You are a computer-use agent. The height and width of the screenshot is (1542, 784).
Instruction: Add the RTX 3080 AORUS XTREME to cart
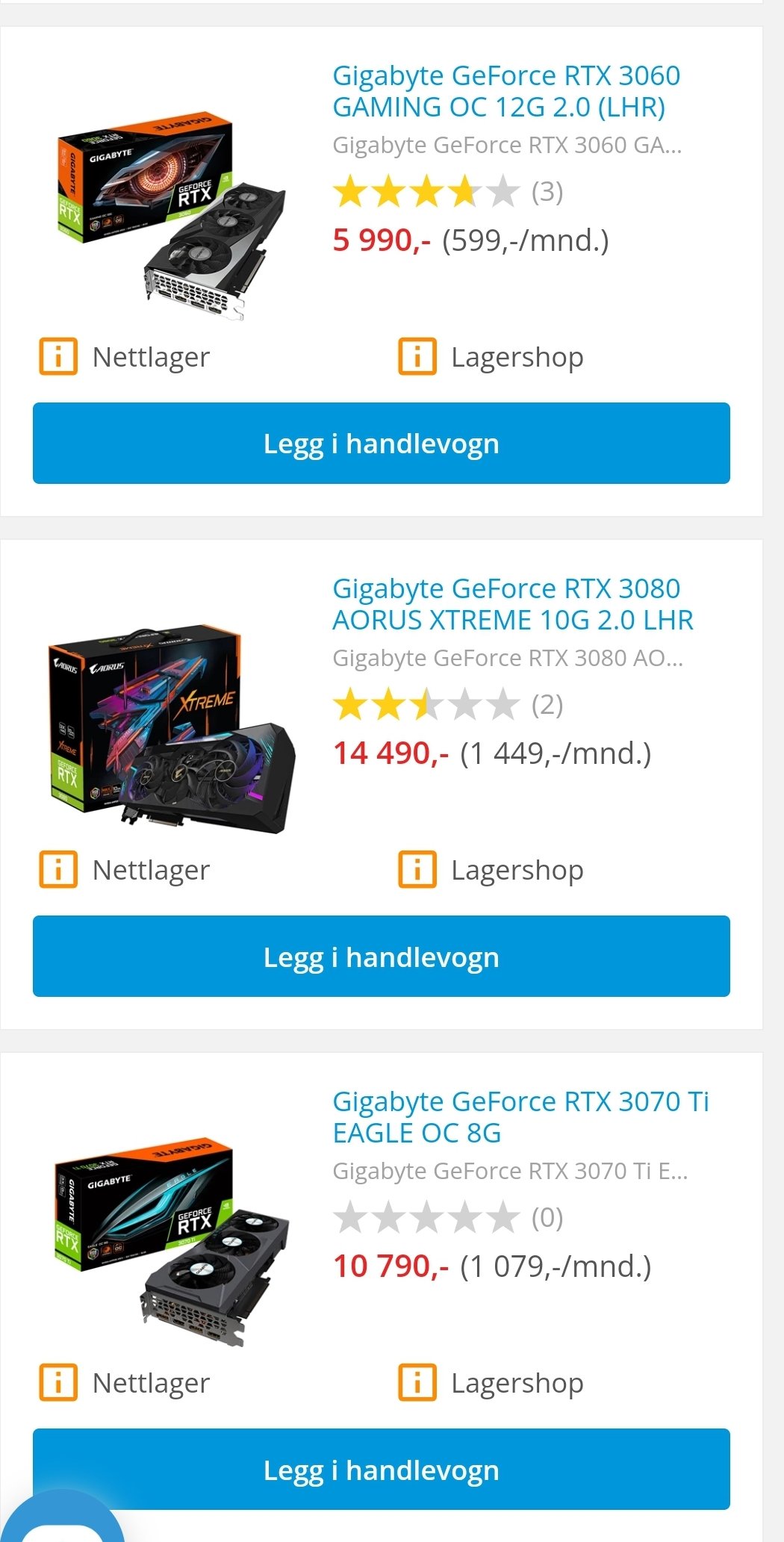[x=382, y=957]
